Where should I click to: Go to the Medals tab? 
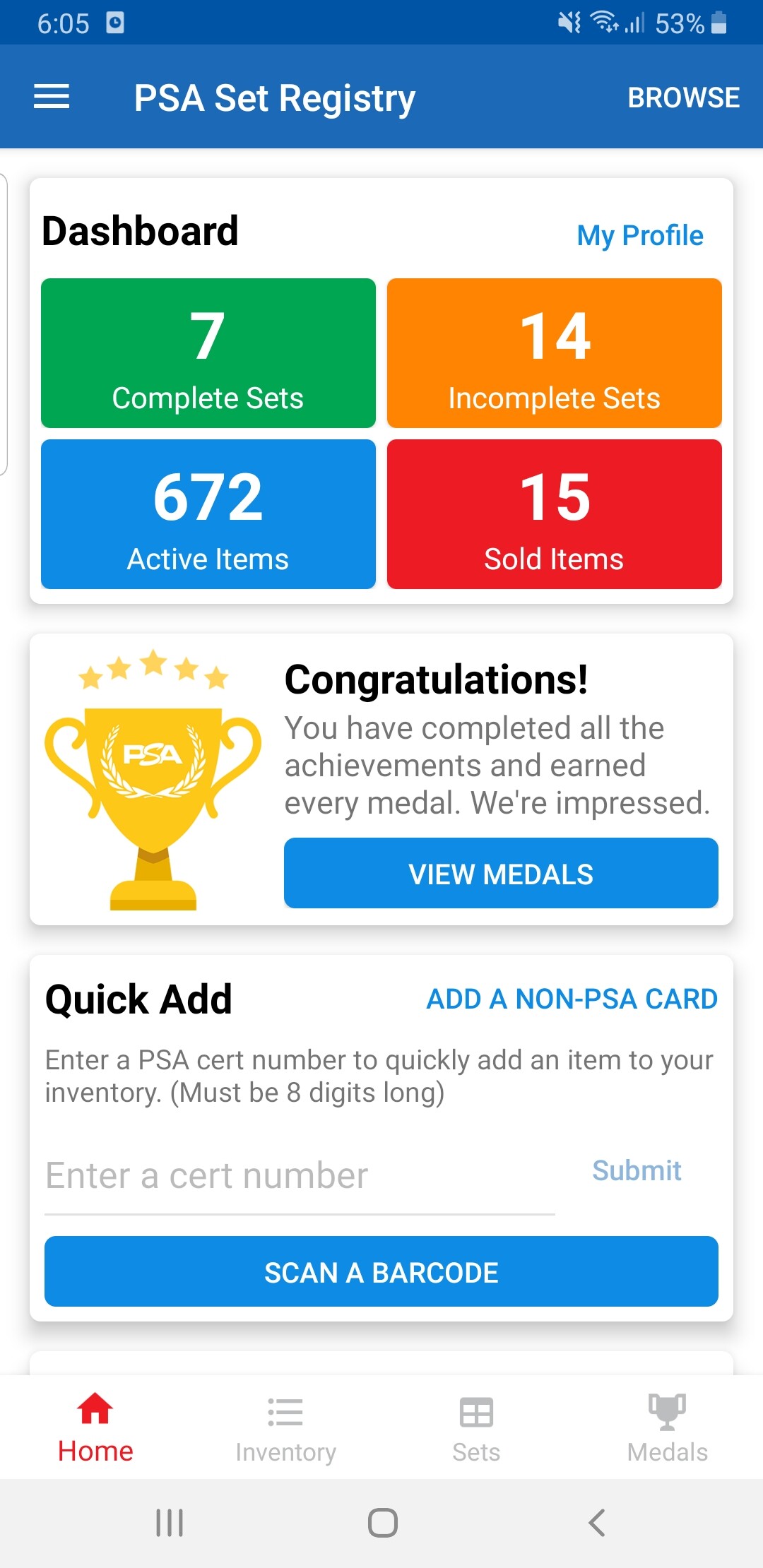tap(667, 1428)
